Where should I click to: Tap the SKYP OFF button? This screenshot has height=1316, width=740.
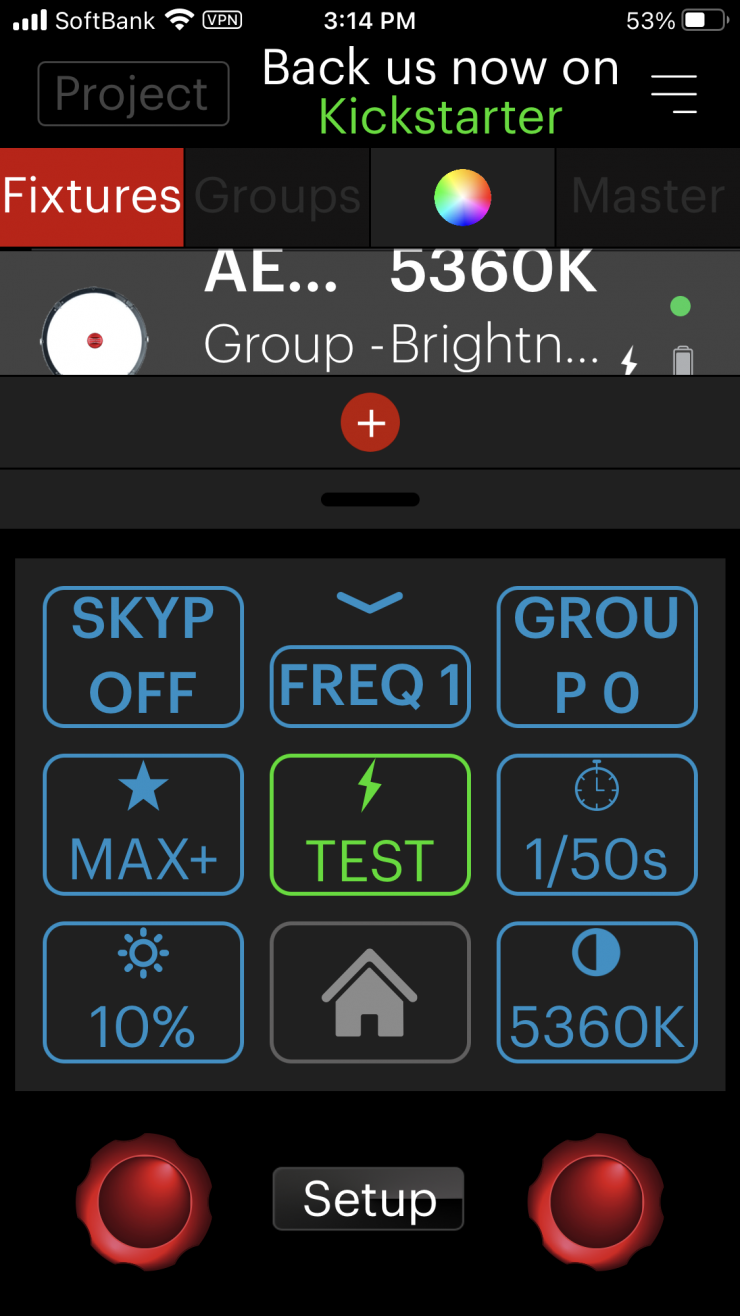(x=143, y=656)
